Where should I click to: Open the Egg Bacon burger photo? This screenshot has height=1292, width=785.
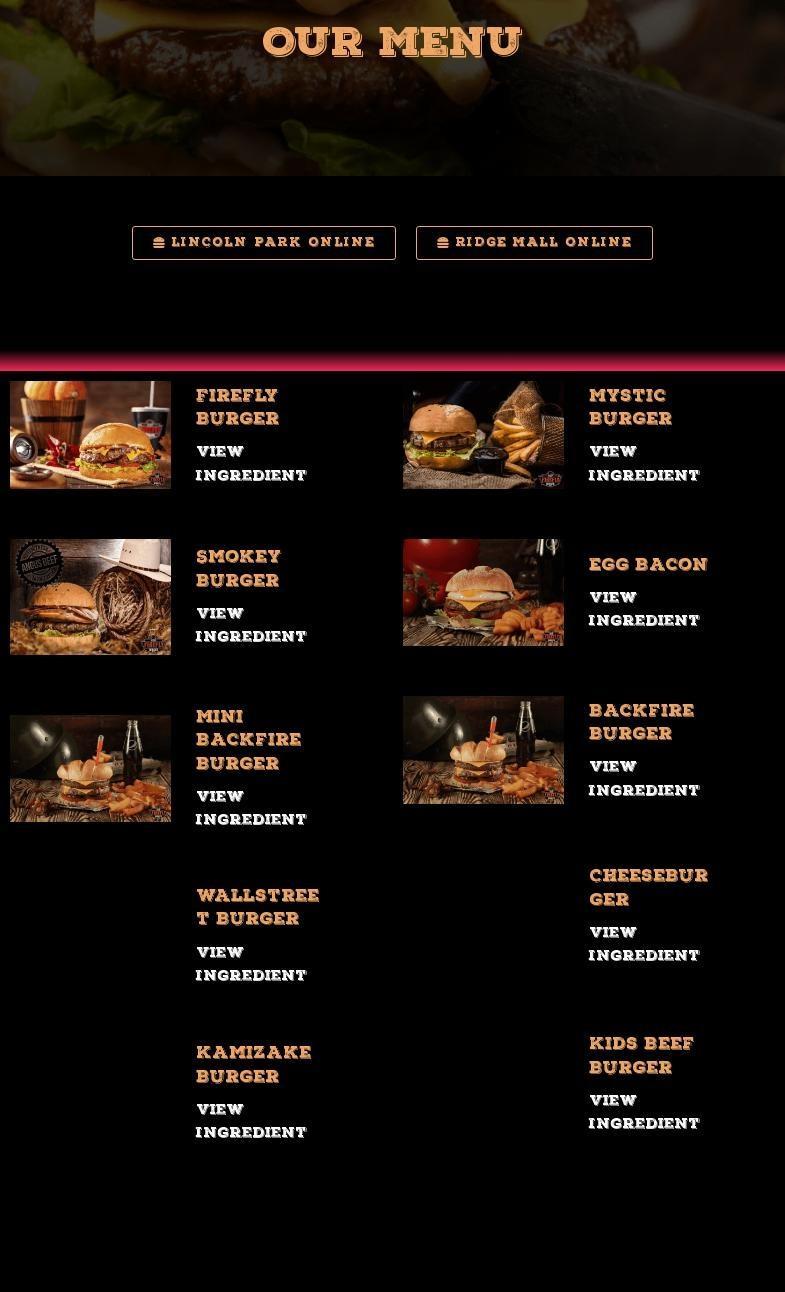483,593
